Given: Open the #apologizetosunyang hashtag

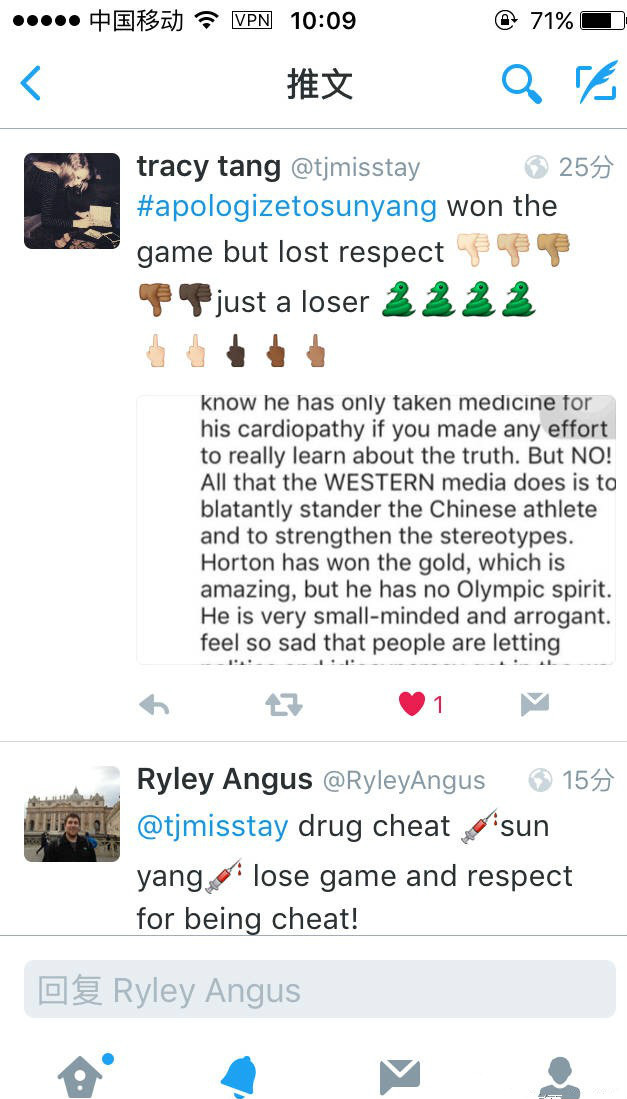Looking at the screenshot, I should (287, 206).
